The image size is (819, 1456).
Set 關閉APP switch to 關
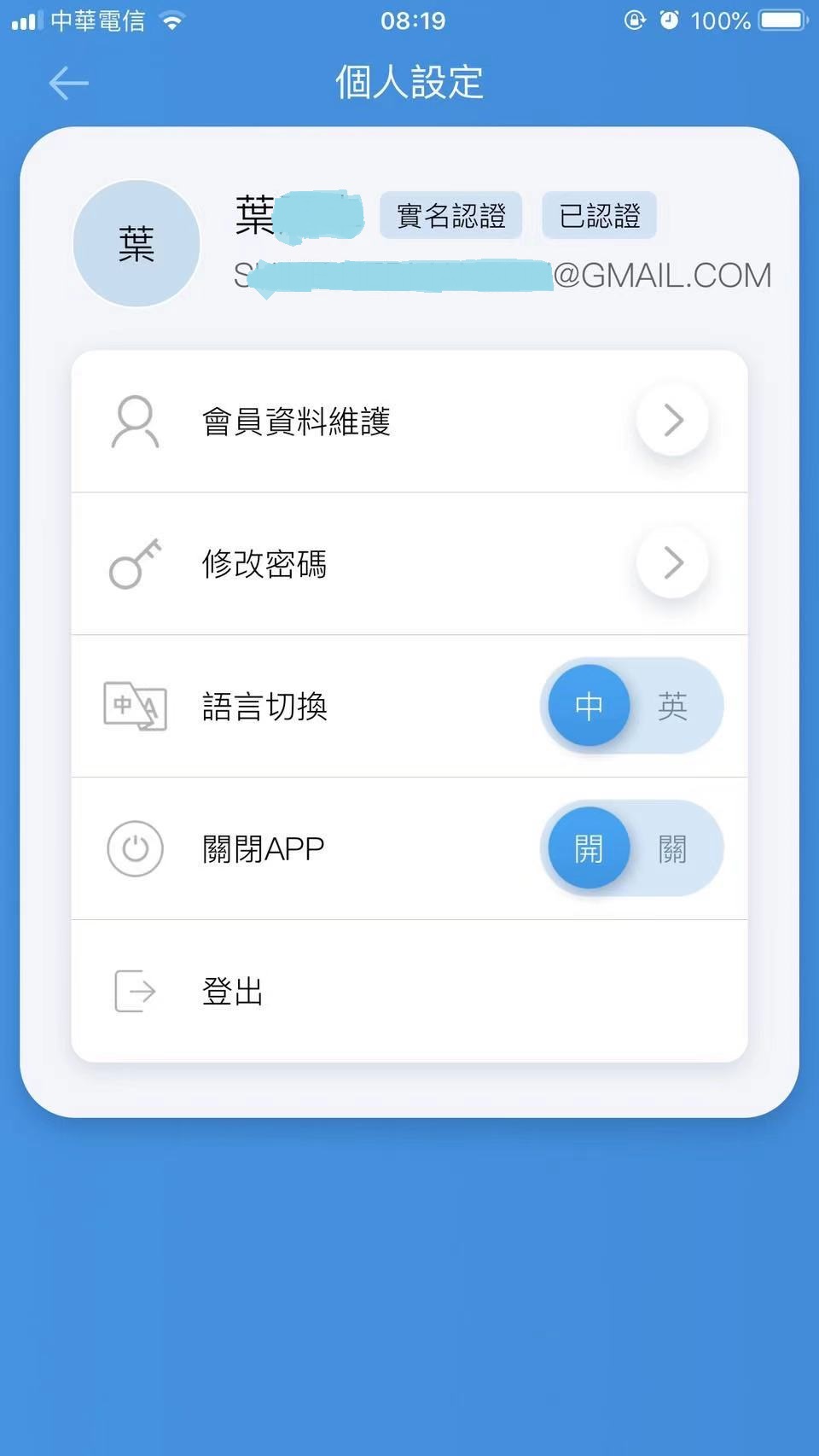(x=673, y=848)
